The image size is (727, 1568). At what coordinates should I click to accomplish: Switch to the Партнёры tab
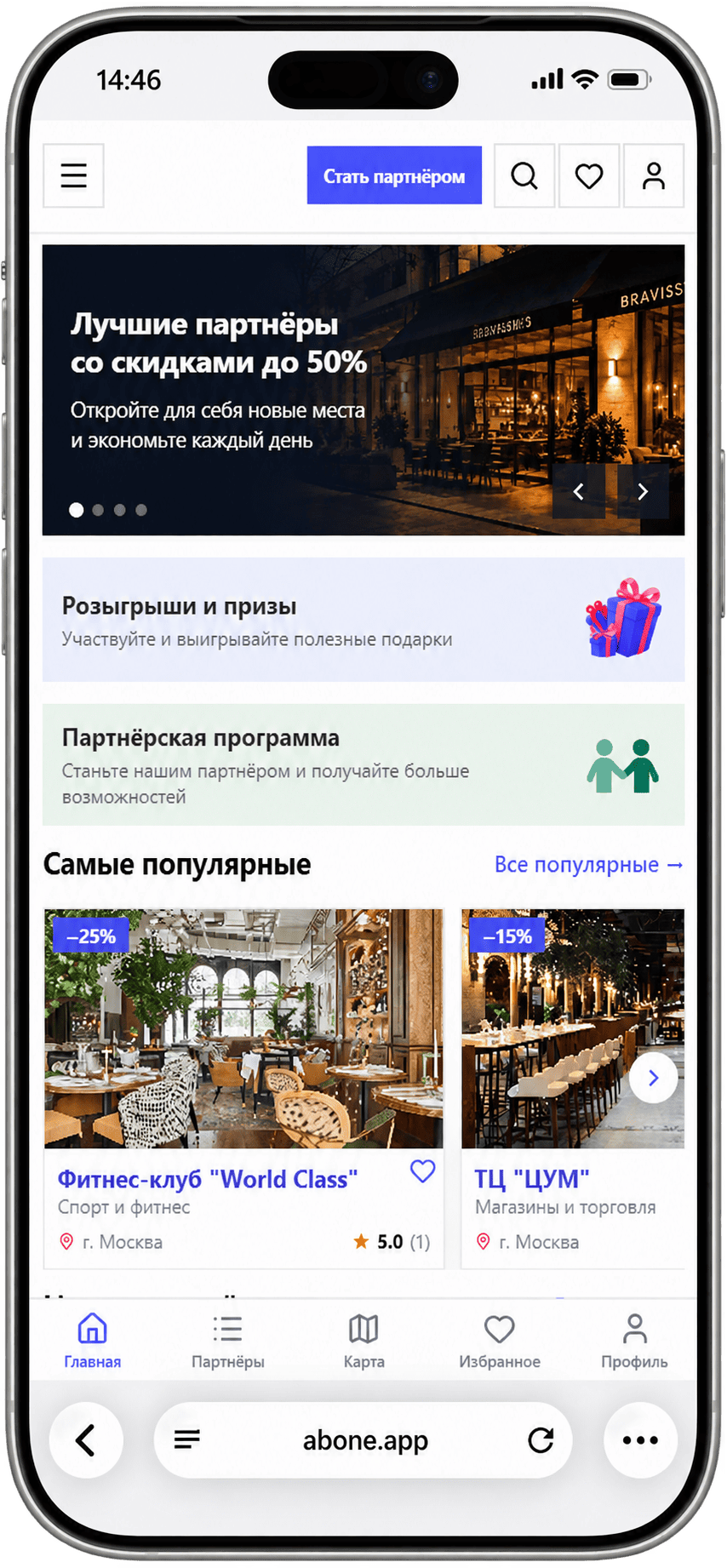tap(228, 1342)
